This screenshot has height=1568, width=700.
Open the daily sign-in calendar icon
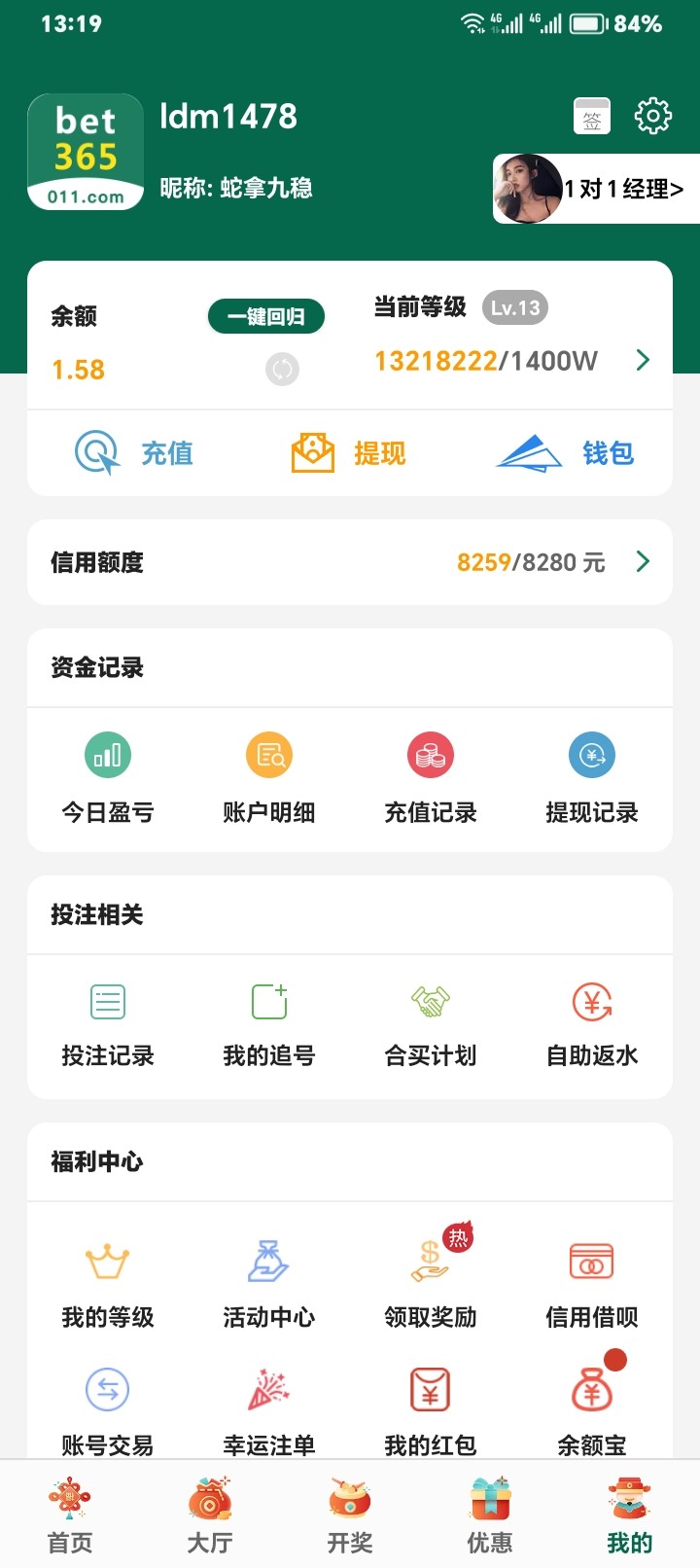pyautogui.click(x=591, y=116)
